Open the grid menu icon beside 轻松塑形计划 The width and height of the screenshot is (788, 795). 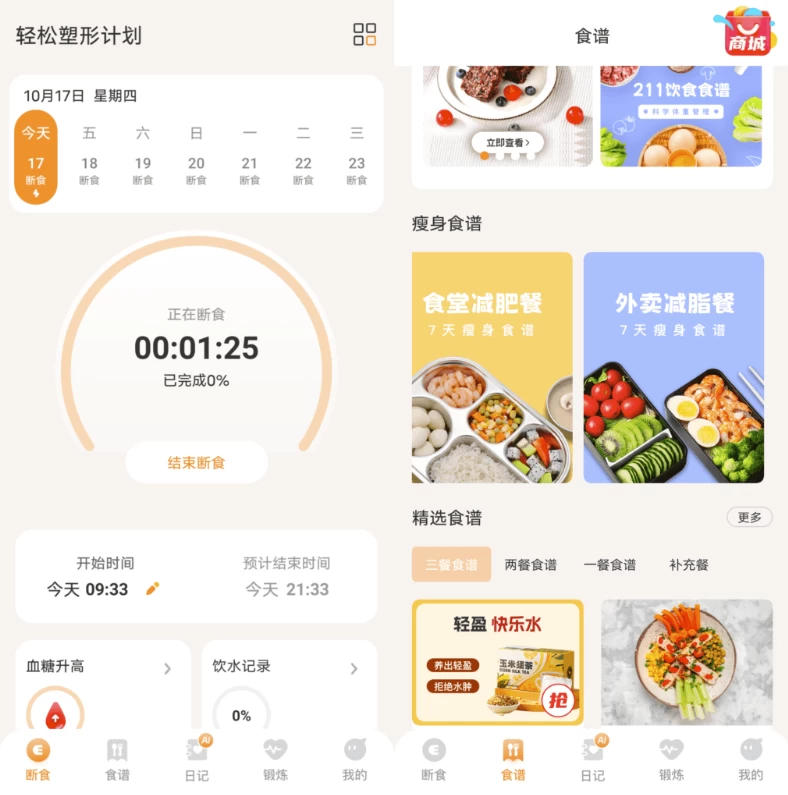[365, 35]
